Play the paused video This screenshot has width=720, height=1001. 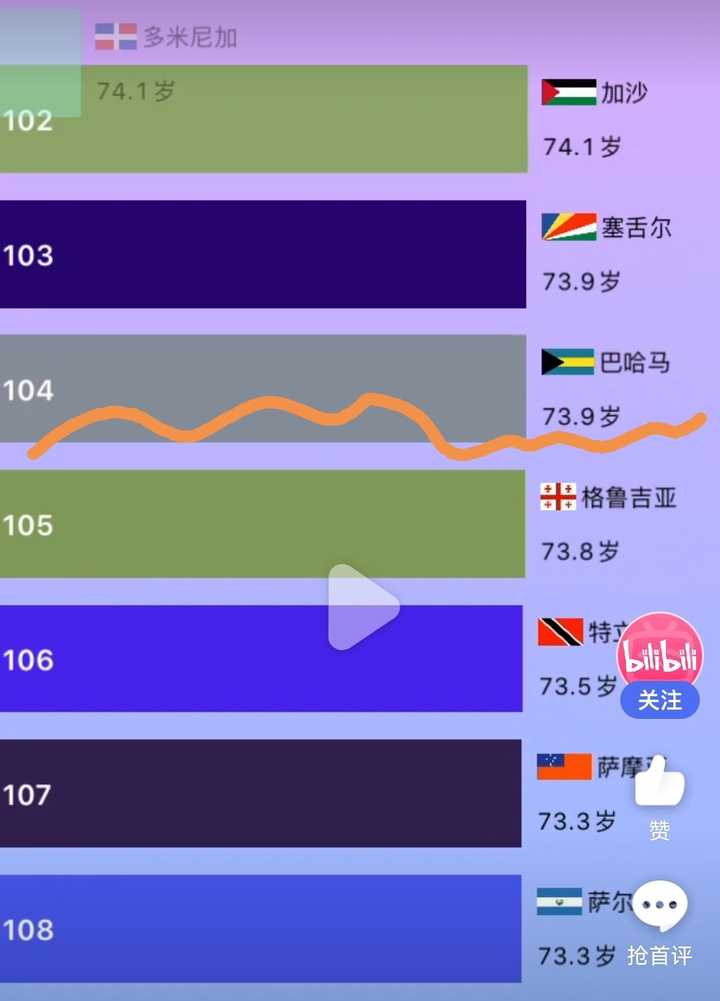click(x=363, y=607)
